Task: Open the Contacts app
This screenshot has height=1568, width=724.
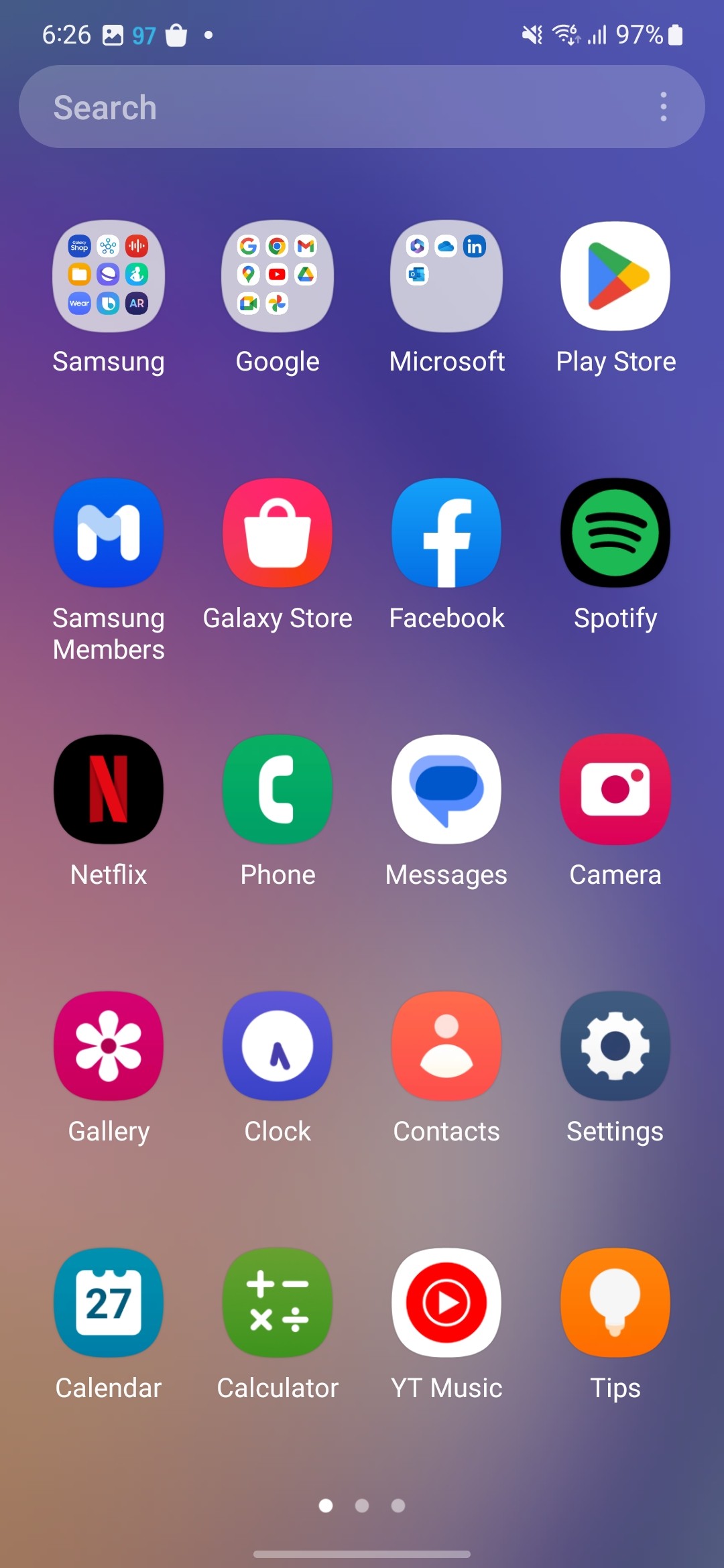Action: point(446,1046)
